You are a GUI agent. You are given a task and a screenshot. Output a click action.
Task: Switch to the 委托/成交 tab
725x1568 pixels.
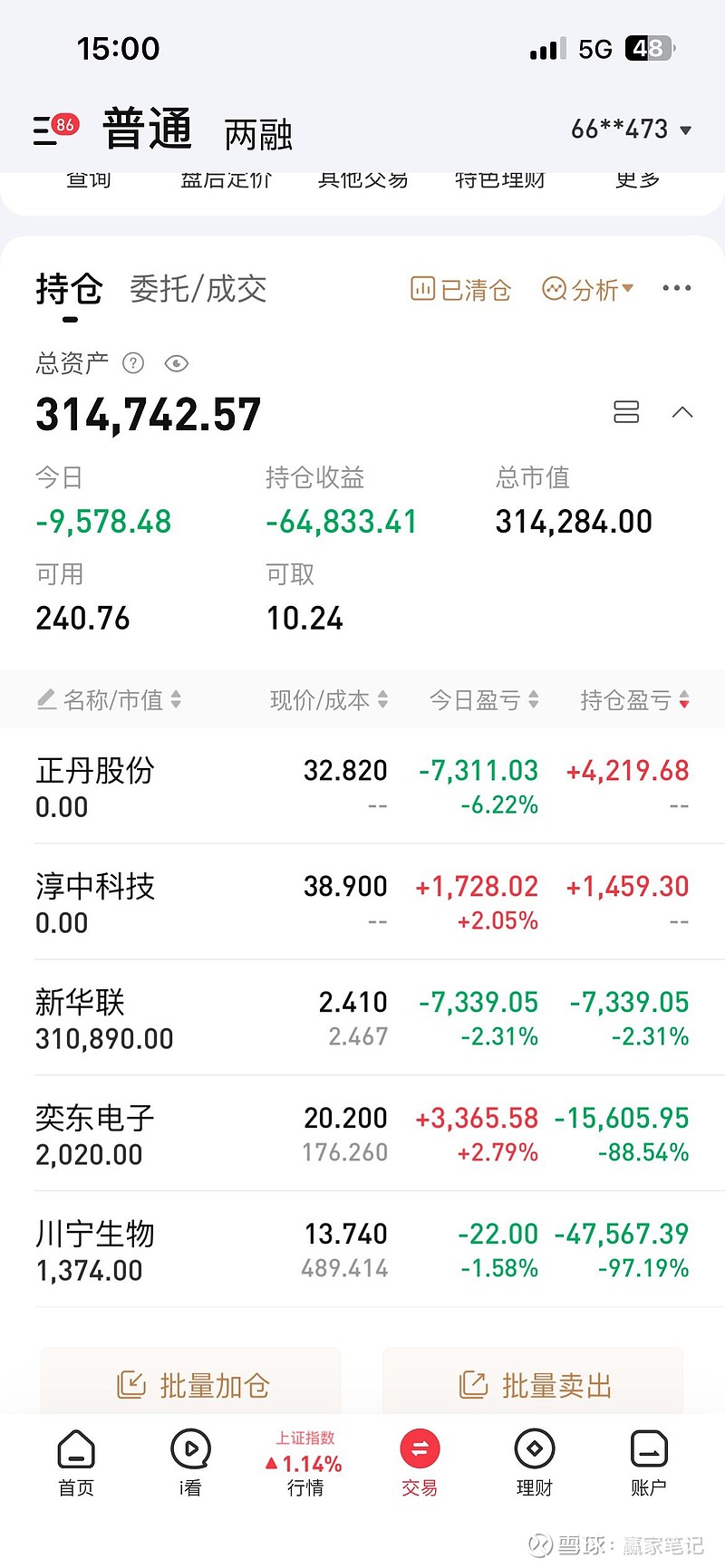pyautogui.click(x=198, y=289)
